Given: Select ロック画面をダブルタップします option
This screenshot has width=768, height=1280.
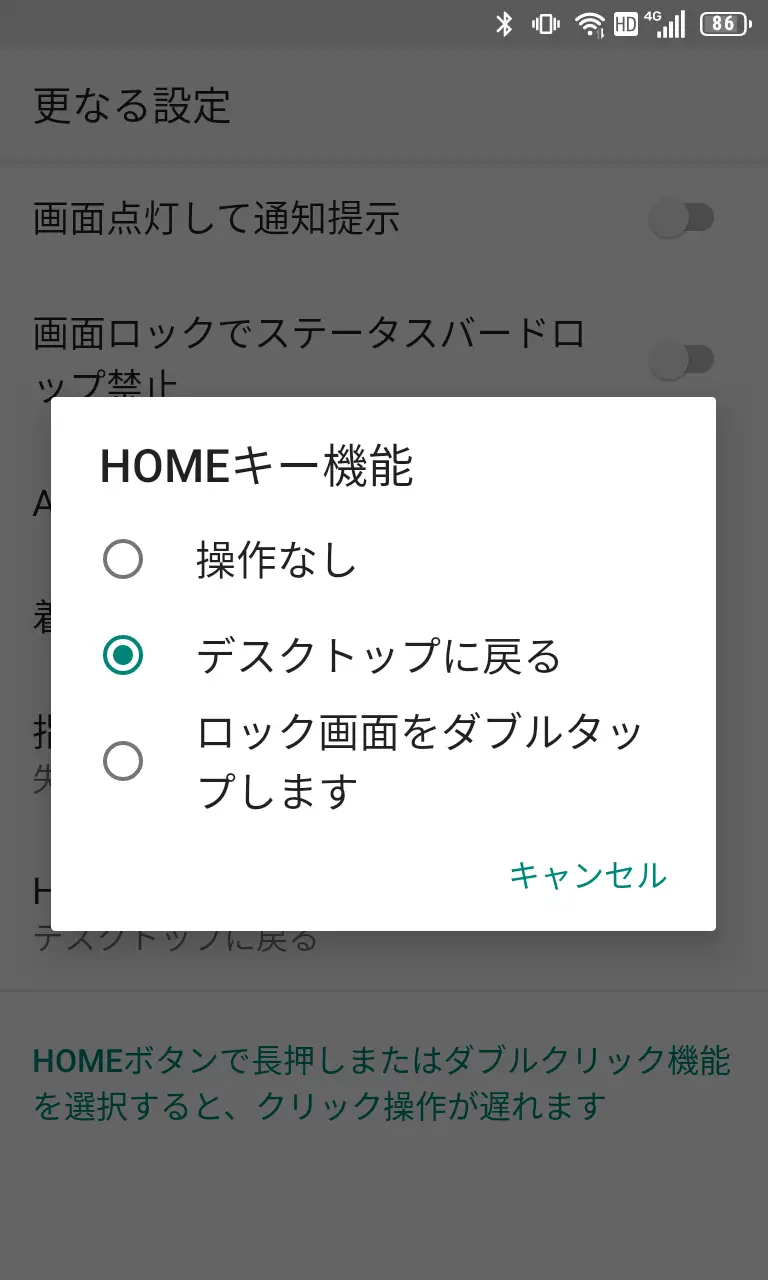Looking at the screenshot, I should point(123,762).
